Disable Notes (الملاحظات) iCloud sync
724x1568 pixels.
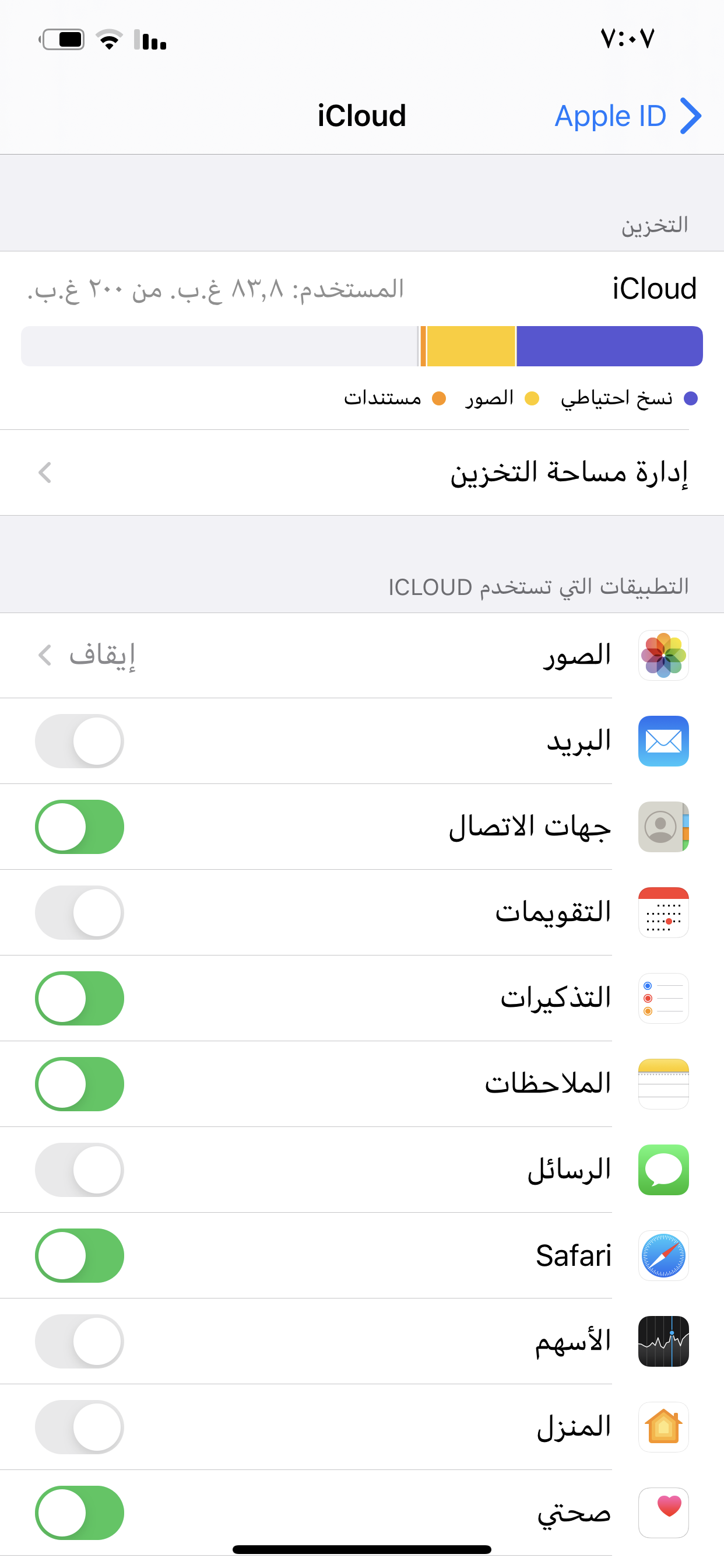point(80,1084)
